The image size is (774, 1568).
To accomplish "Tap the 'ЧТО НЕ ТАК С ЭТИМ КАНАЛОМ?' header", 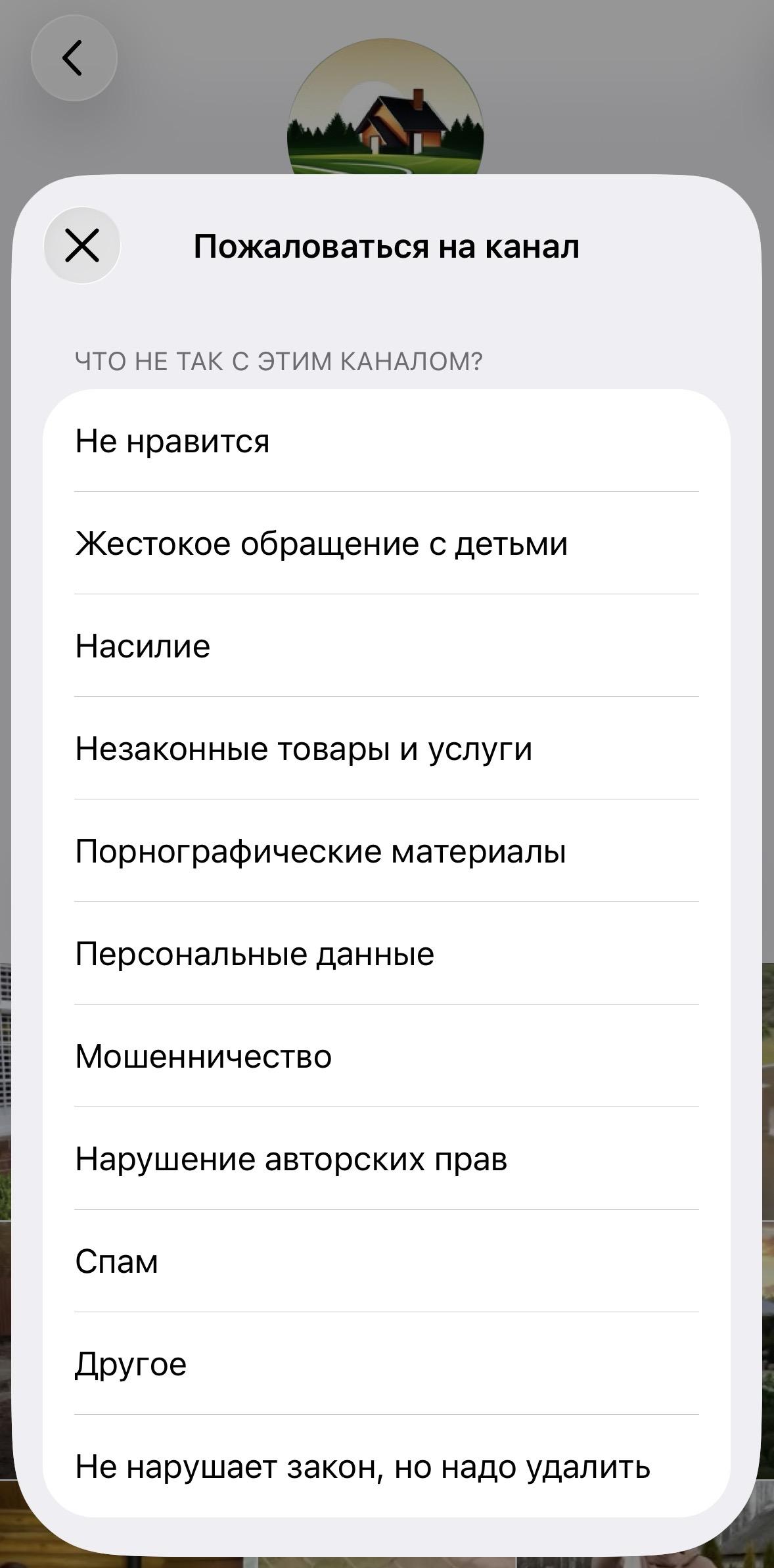I will 278,358.
